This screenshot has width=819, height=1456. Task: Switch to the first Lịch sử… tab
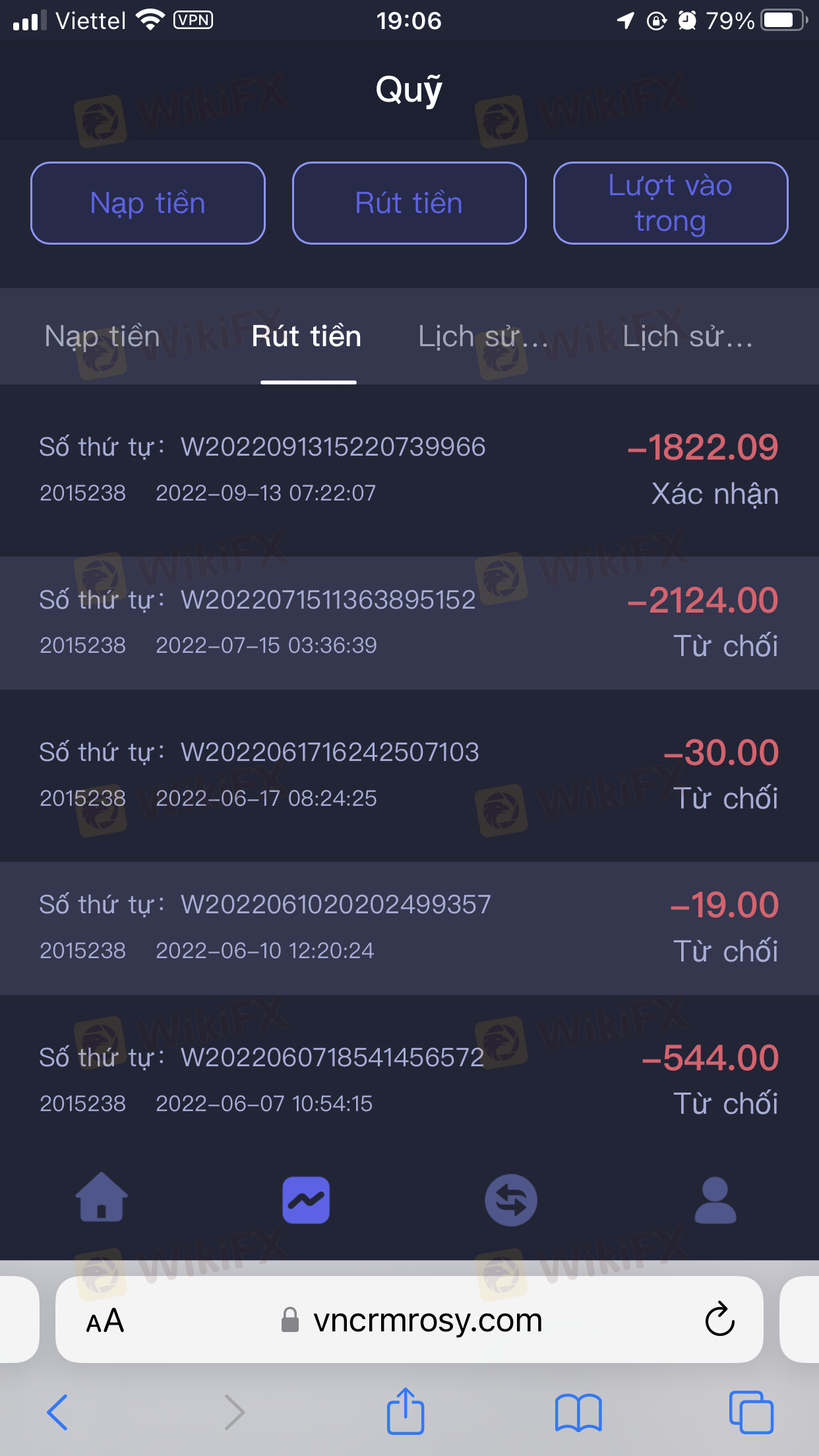(483, 336)
